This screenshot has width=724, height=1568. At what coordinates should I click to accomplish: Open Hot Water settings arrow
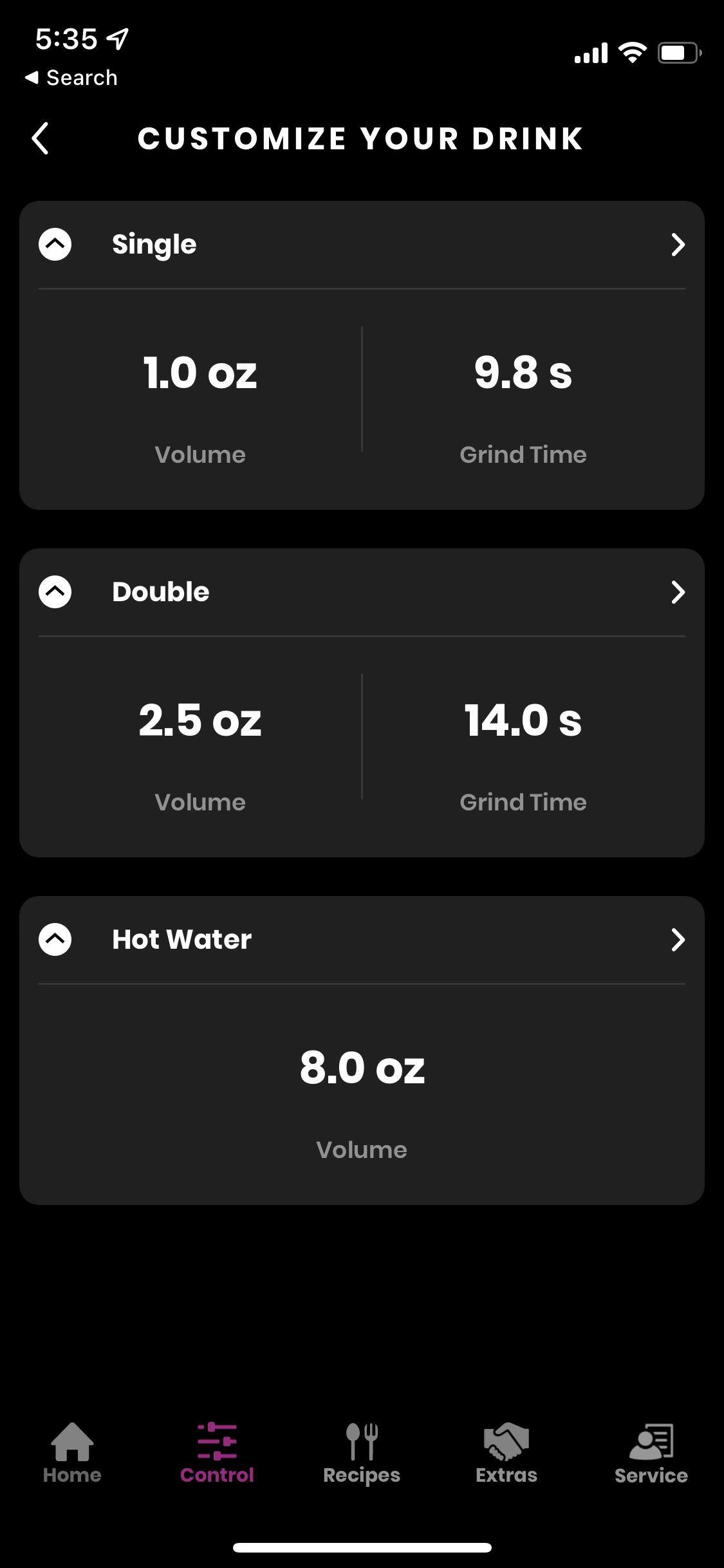click(x=678, y=940)
